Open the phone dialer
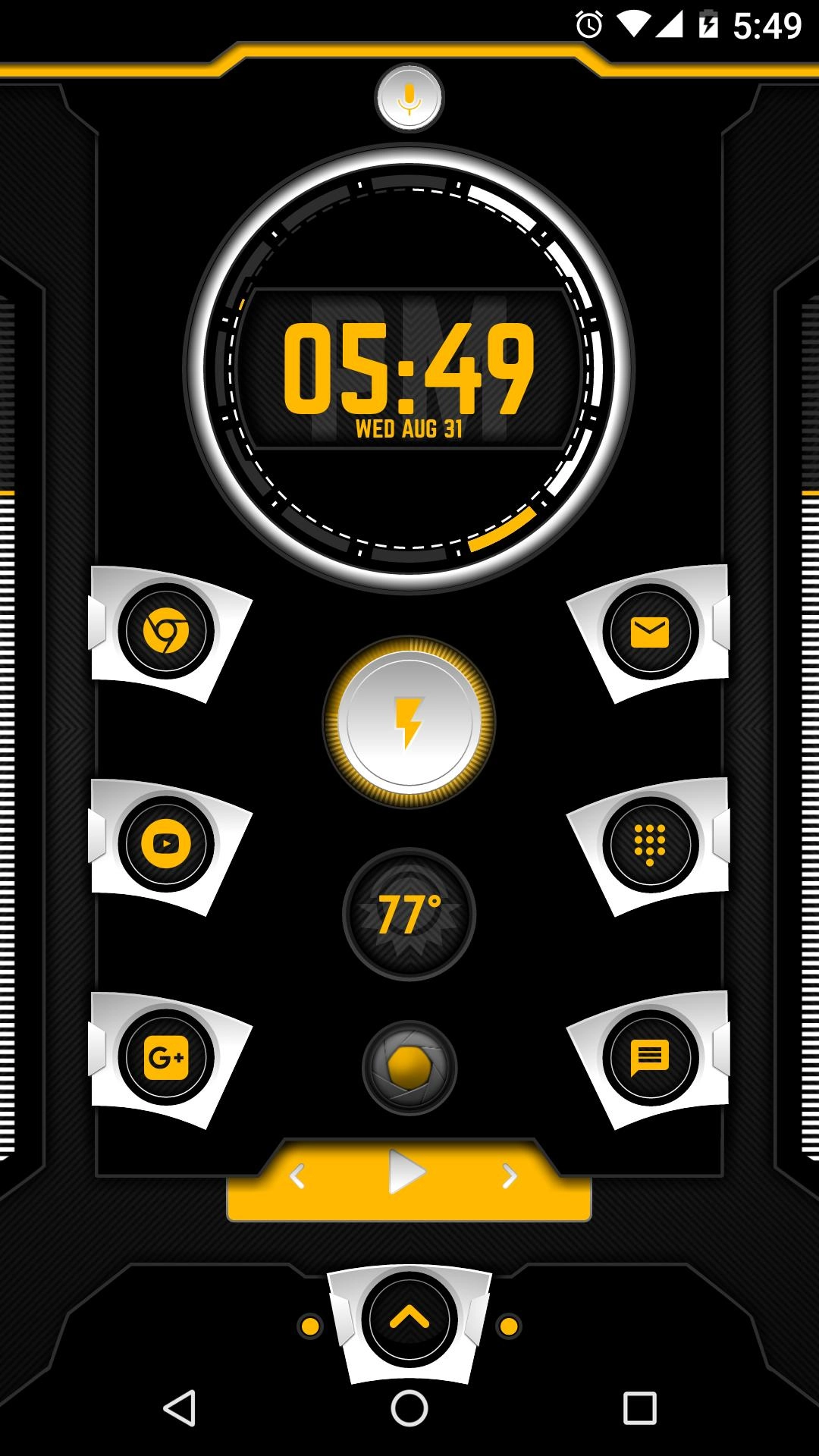Image resolution: width=819 pixels, height=1456 pixels. point(650,844)
